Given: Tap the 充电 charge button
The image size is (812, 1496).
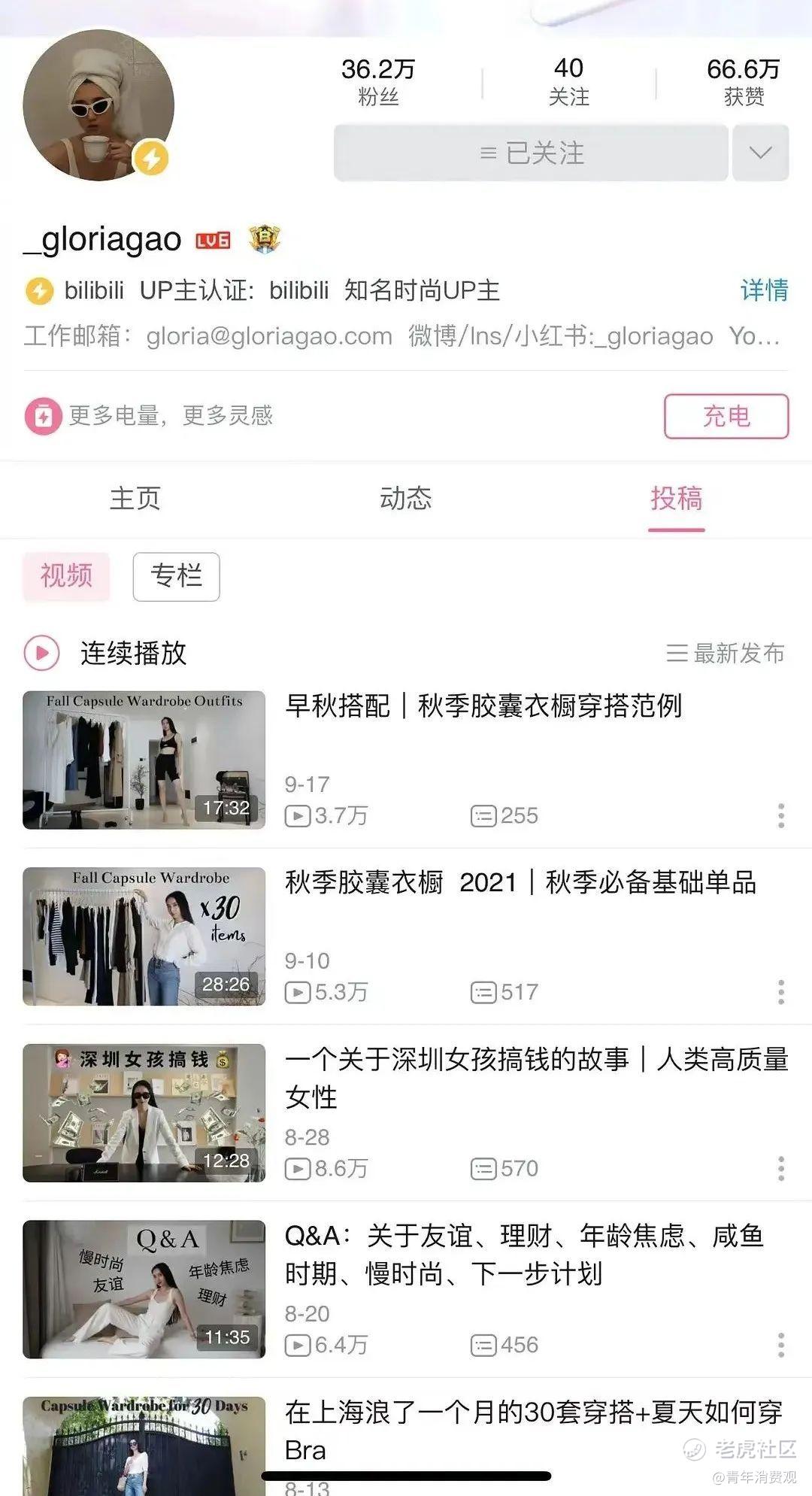Looking at the screenshot, I should tap(726, 416).
